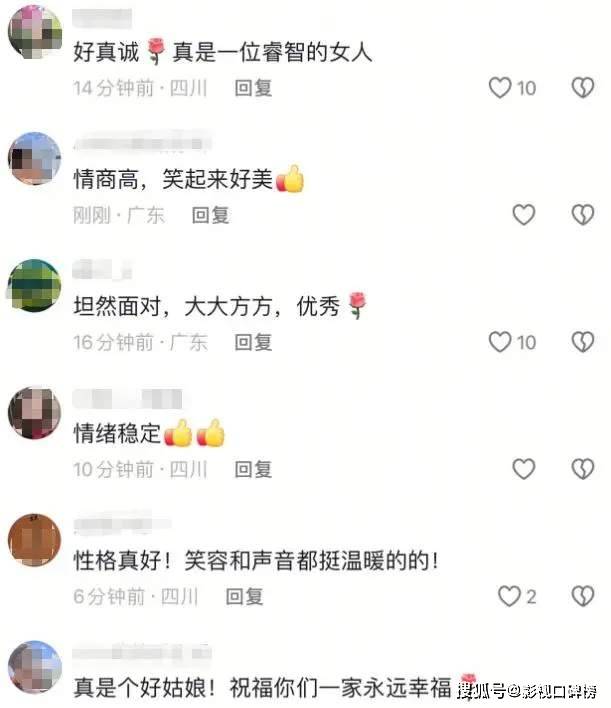The height and width of the screenshot is (708, 611).
Task: Reply to the comment '好真诚 真是一位睿智的女人'
Action: (x=253, y=88)
